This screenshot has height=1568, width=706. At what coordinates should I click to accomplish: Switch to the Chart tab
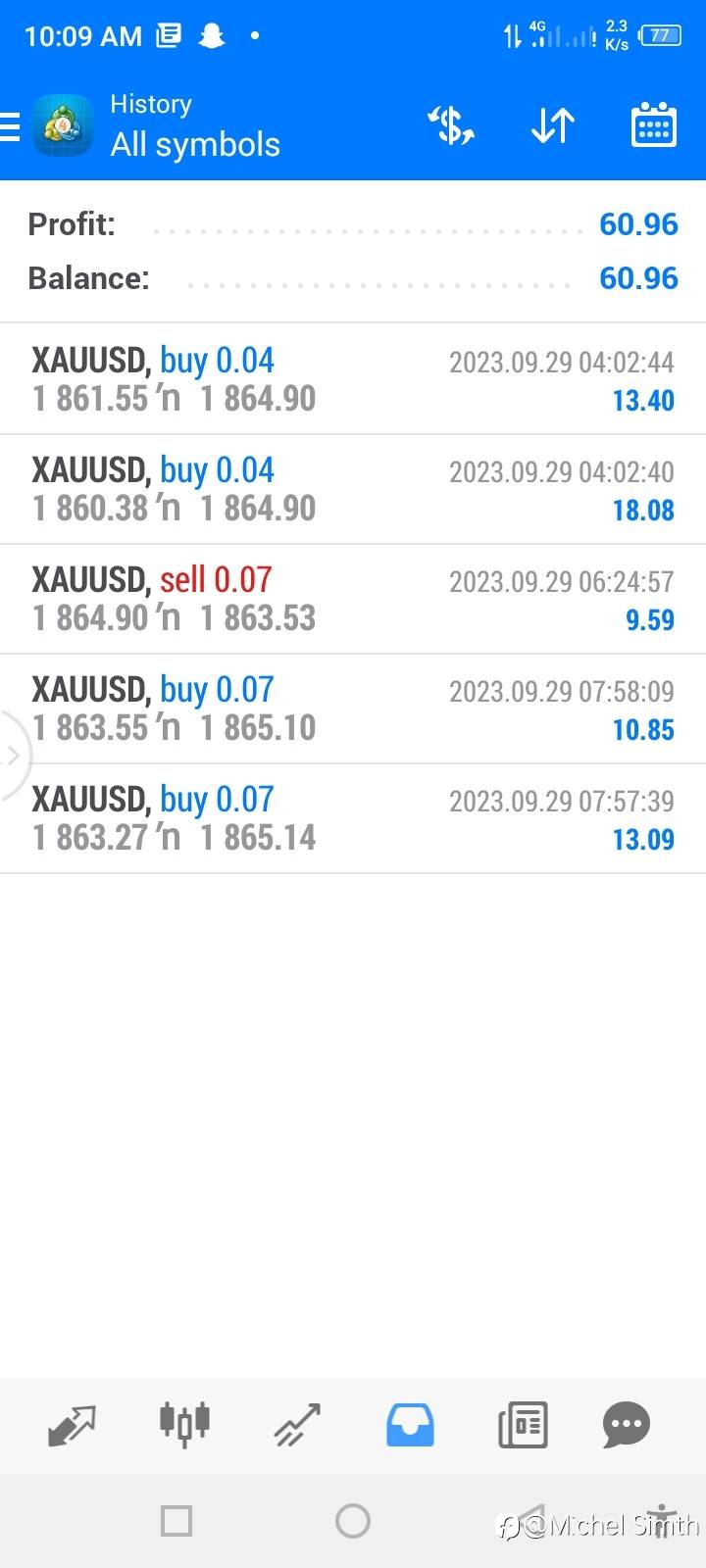pos(184,1425)
